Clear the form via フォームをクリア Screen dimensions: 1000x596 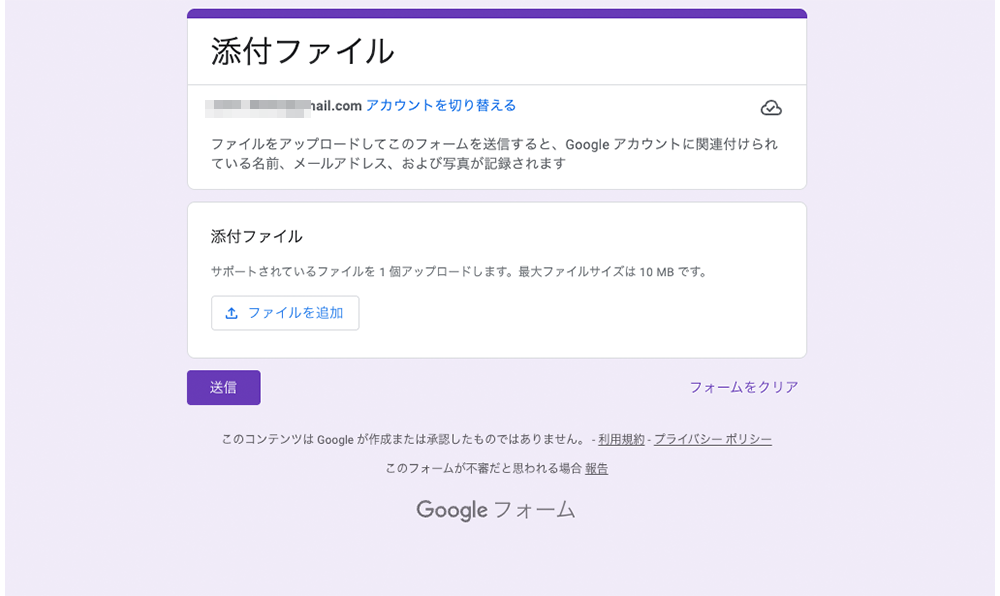pos(743,387)
